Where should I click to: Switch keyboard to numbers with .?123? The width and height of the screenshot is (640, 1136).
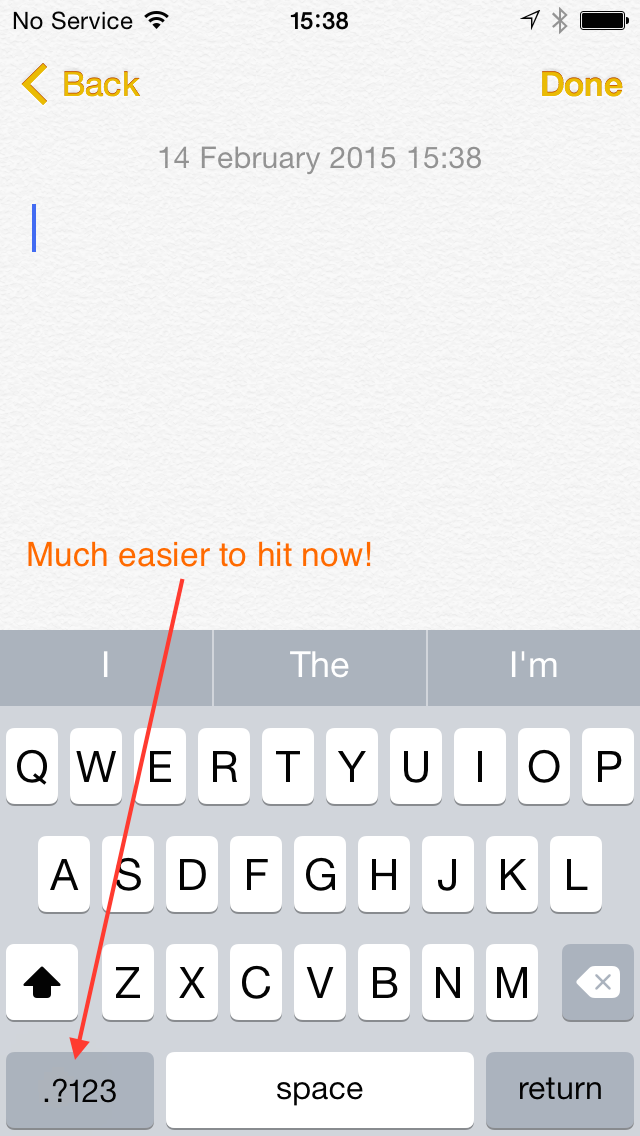80,1090
